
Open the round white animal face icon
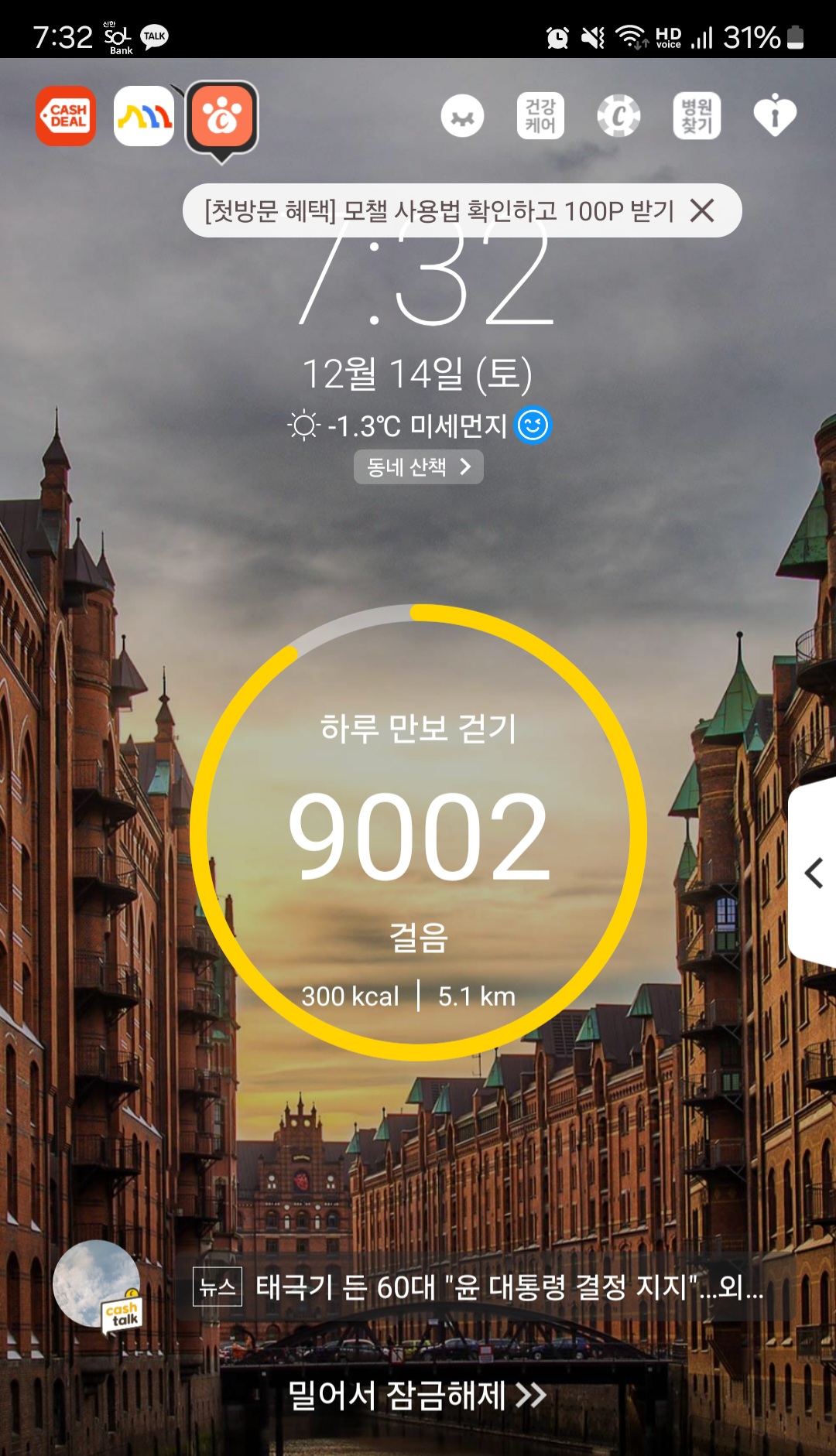coord(462,117)
